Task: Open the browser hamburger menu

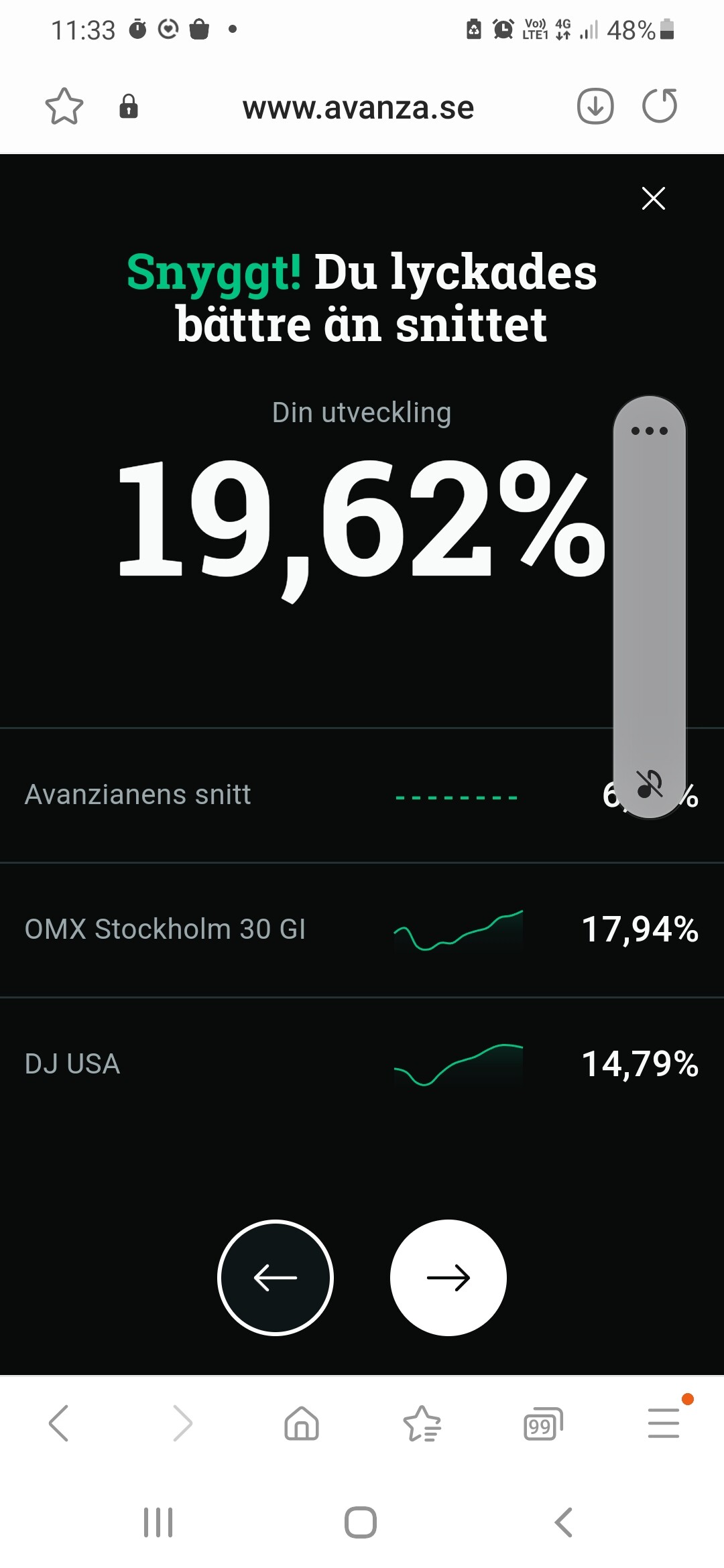Action: tap(664, 1423)
